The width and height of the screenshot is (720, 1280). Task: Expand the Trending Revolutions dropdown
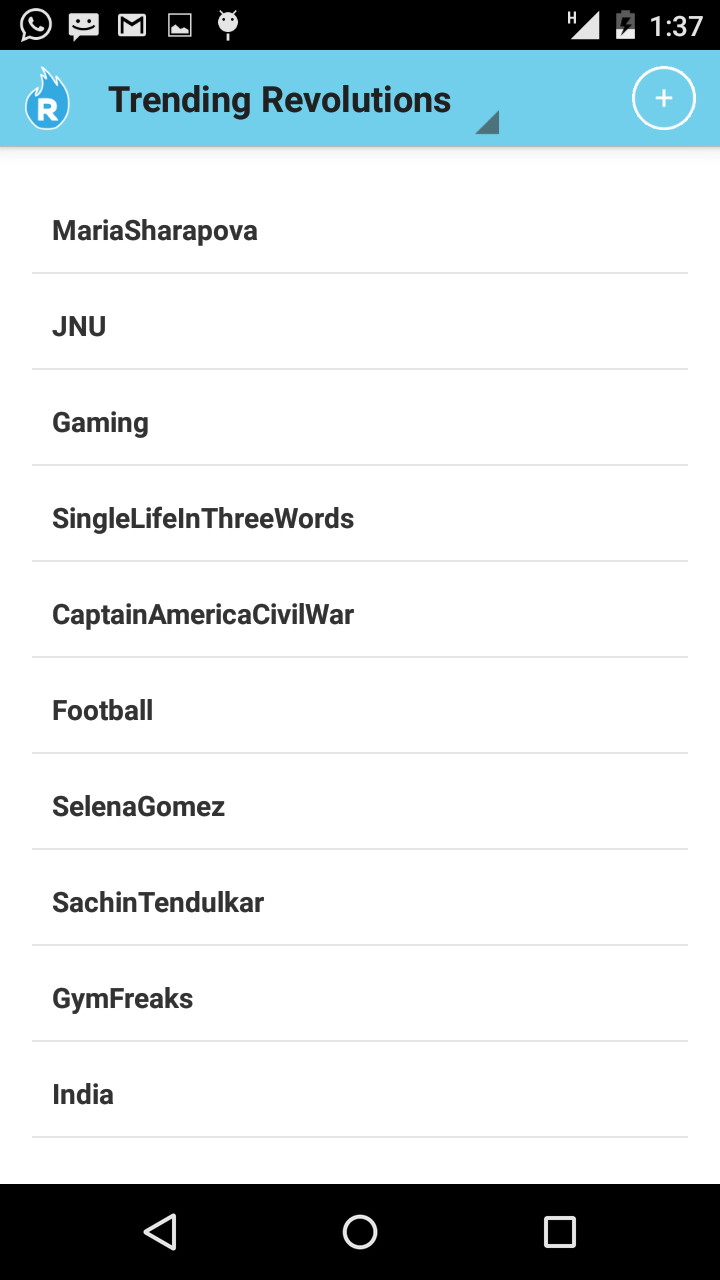tap(300, 101)
